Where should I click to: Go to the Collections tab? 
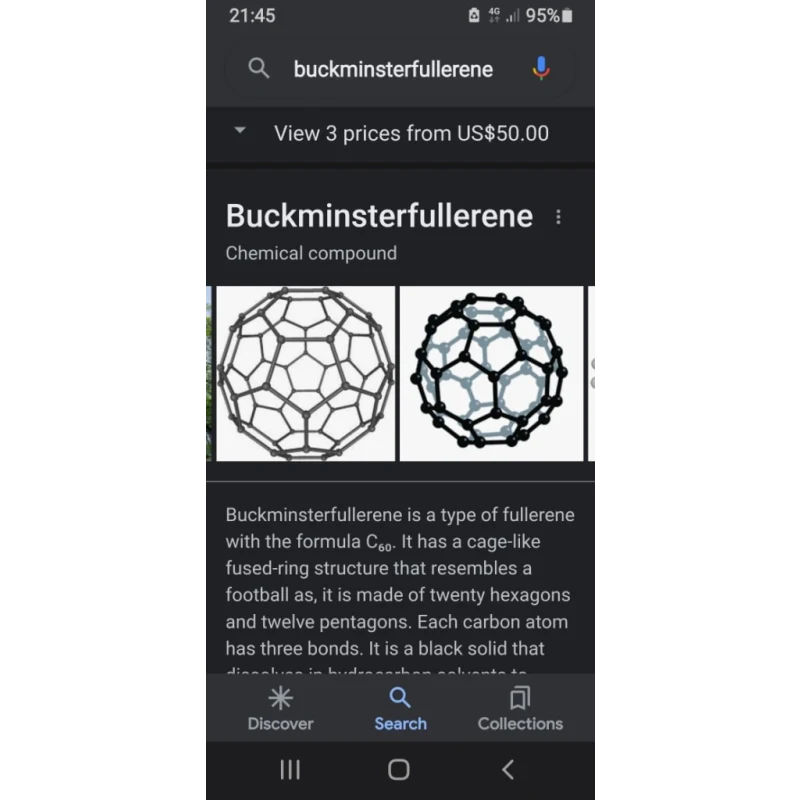click(520, 709)
